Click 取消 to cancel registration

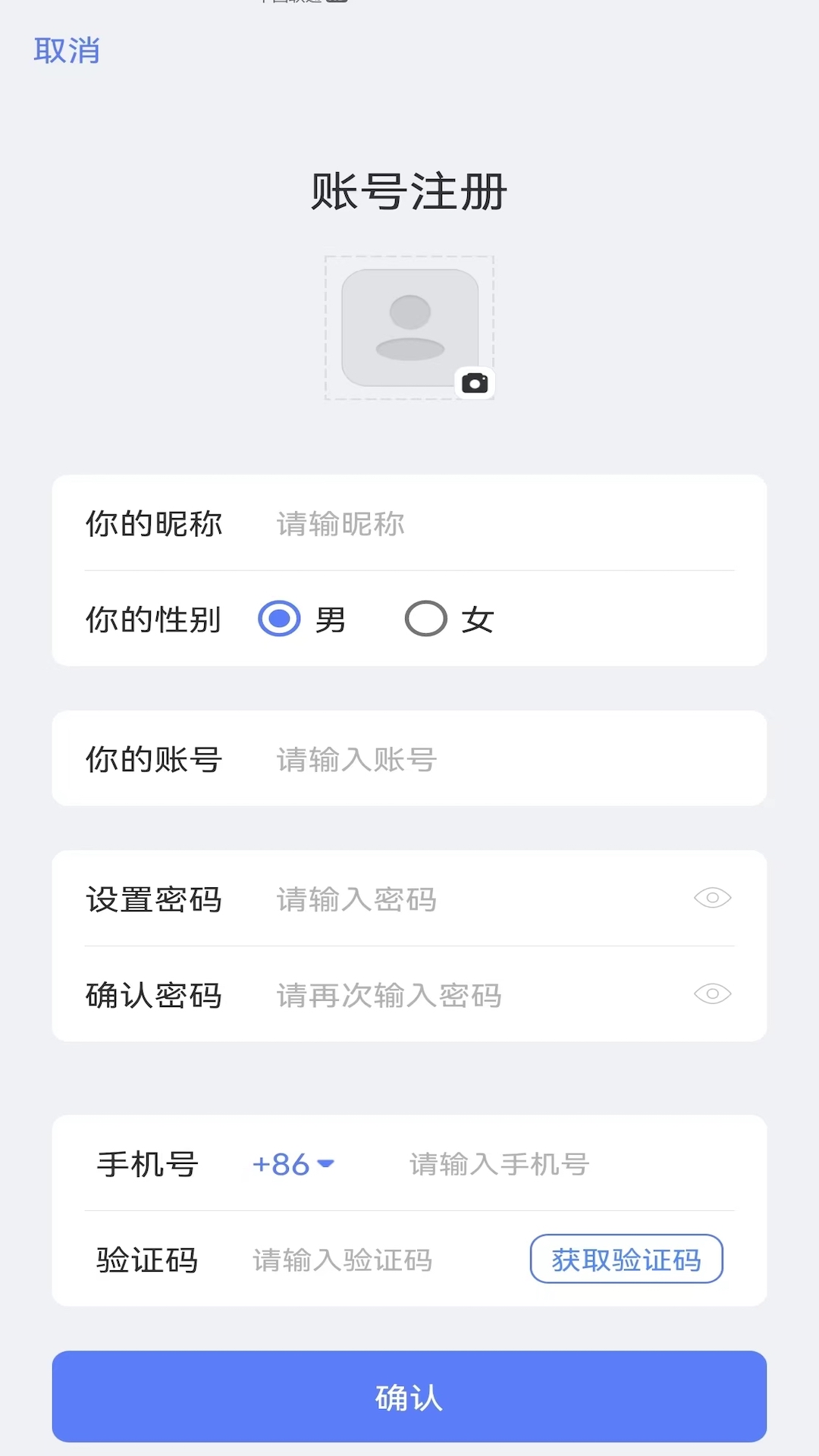coord(67,52)
